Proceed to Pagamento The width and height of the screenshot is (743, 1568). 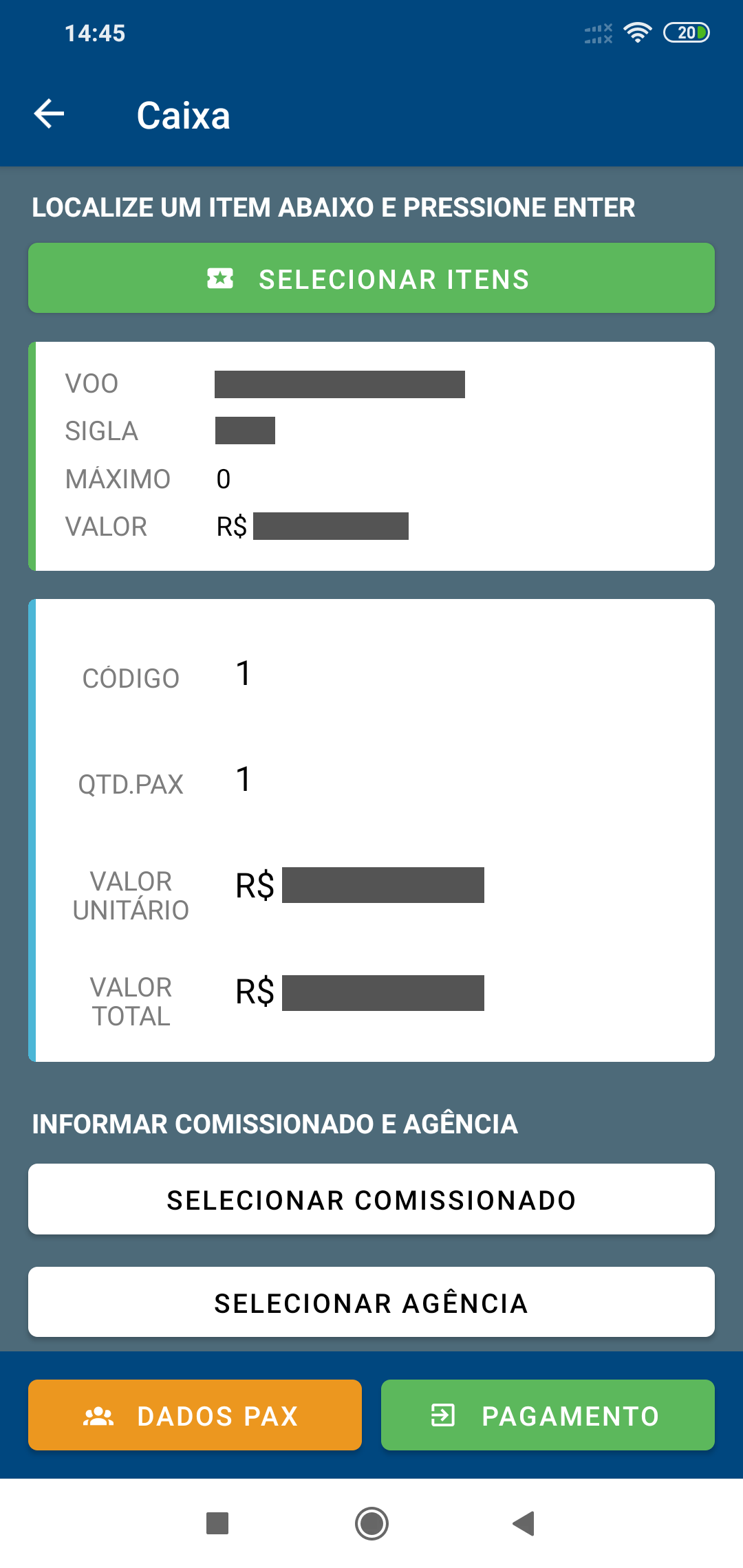point(548,1415)
